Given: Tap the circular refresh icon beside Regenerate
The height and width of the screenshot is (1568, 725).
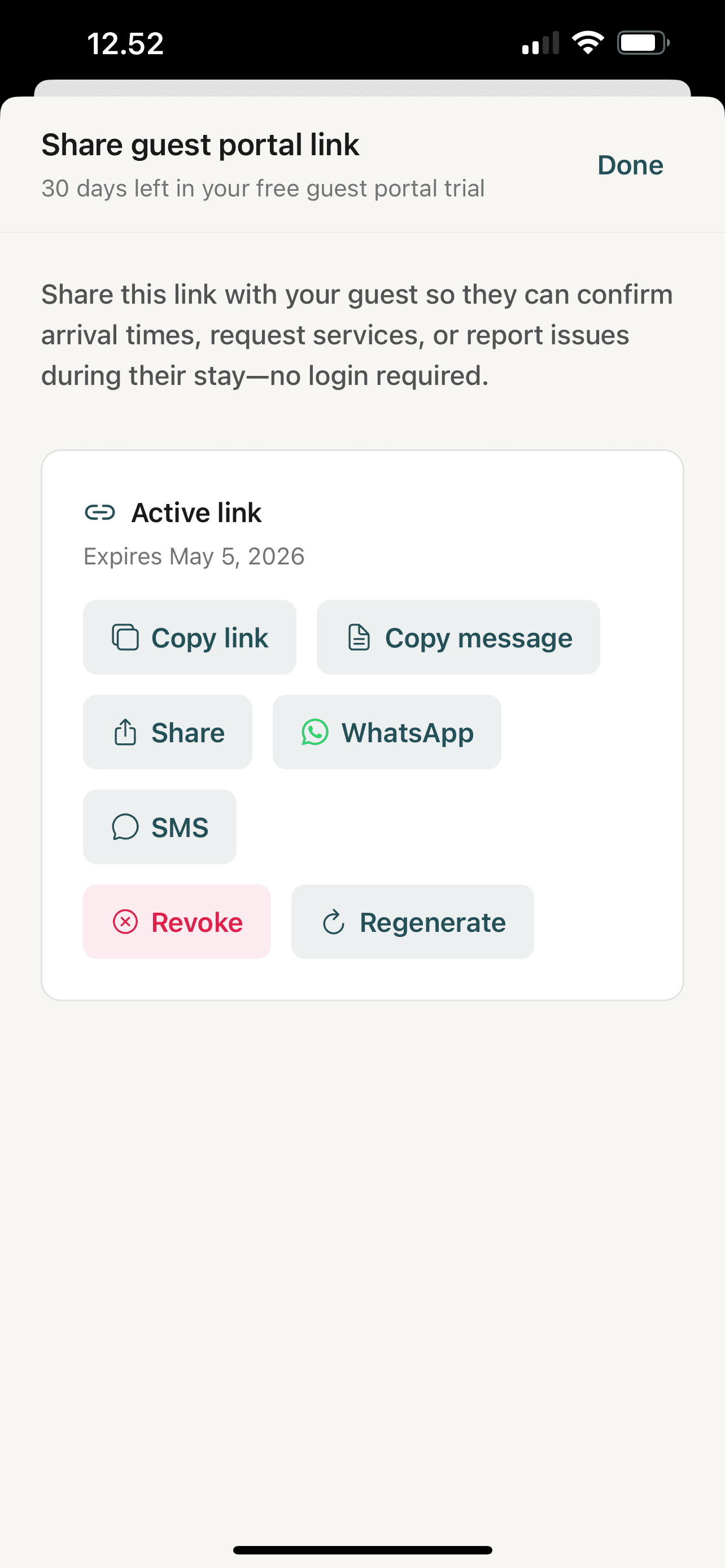Looking at the screenshot, I should coord(333,922).
